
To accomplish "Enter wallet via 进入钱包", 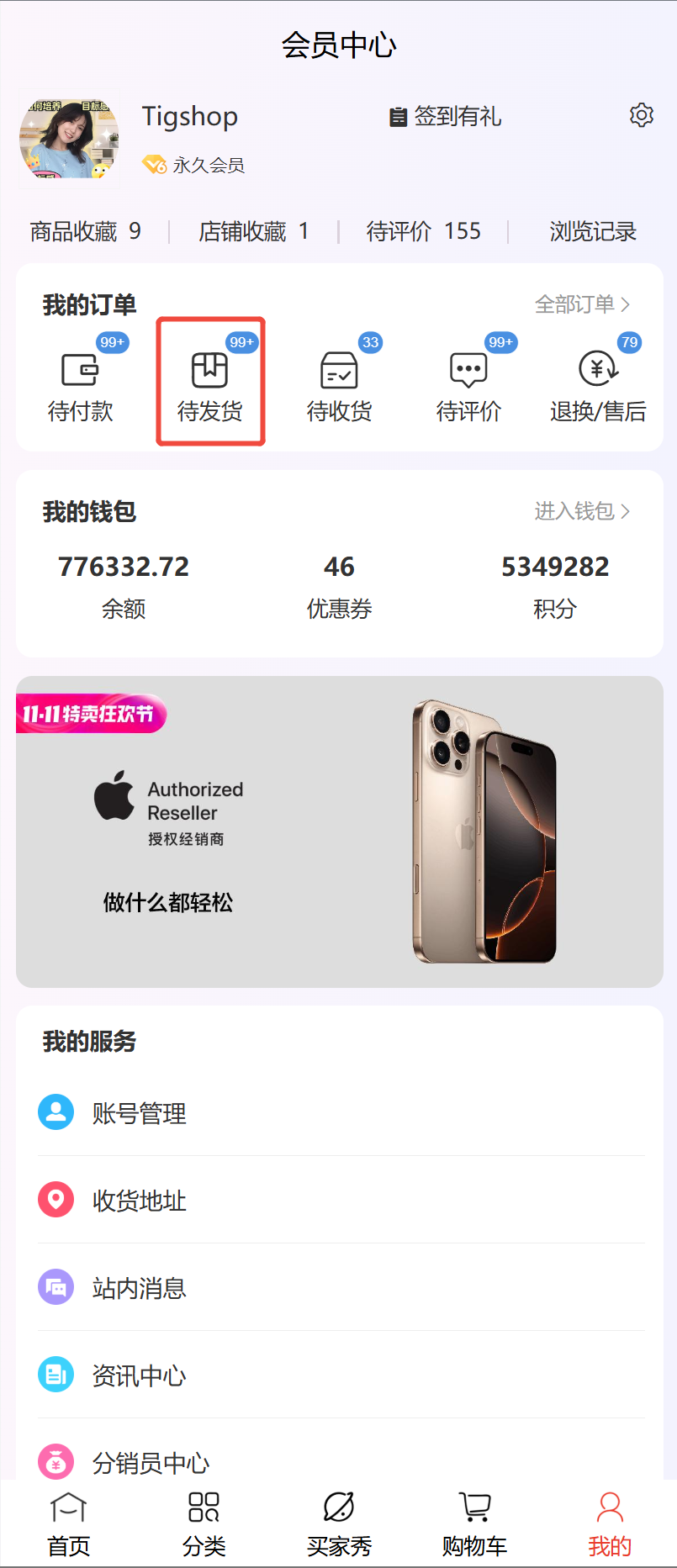I will click(x=582, y=511).
